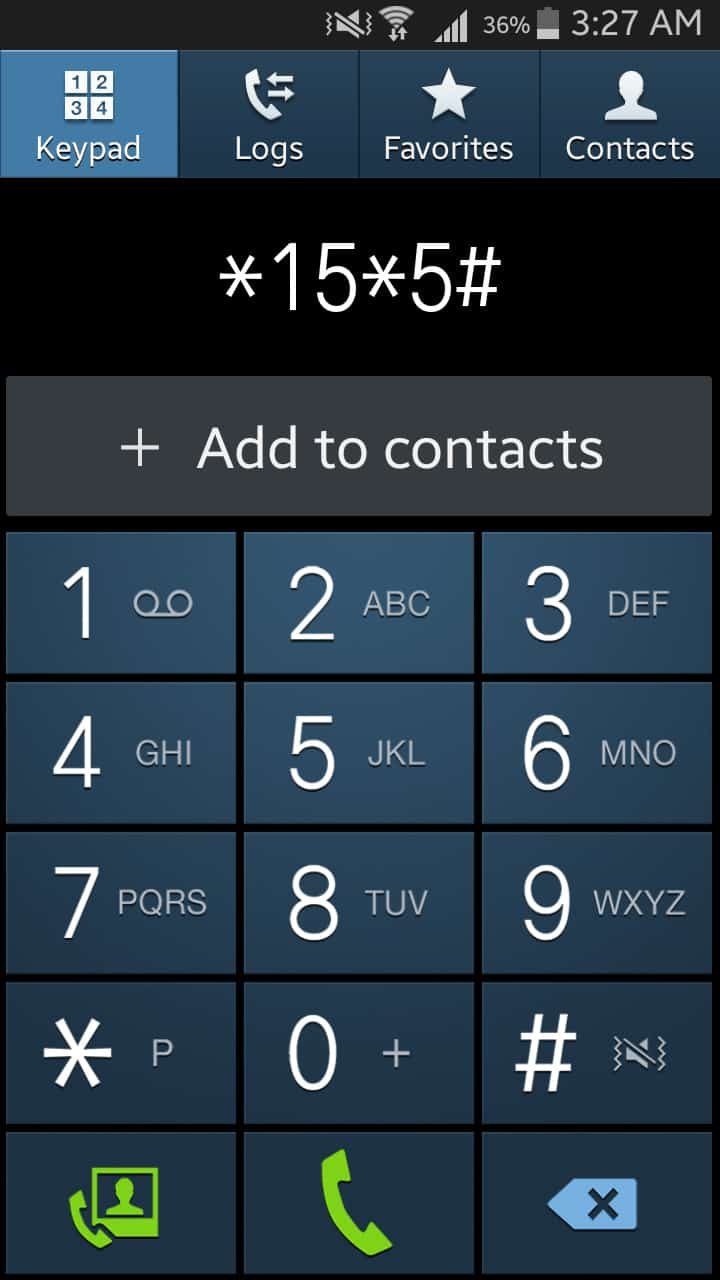Go to the Contacts tab
720x1280 pixels.
(x=630, y=114)
